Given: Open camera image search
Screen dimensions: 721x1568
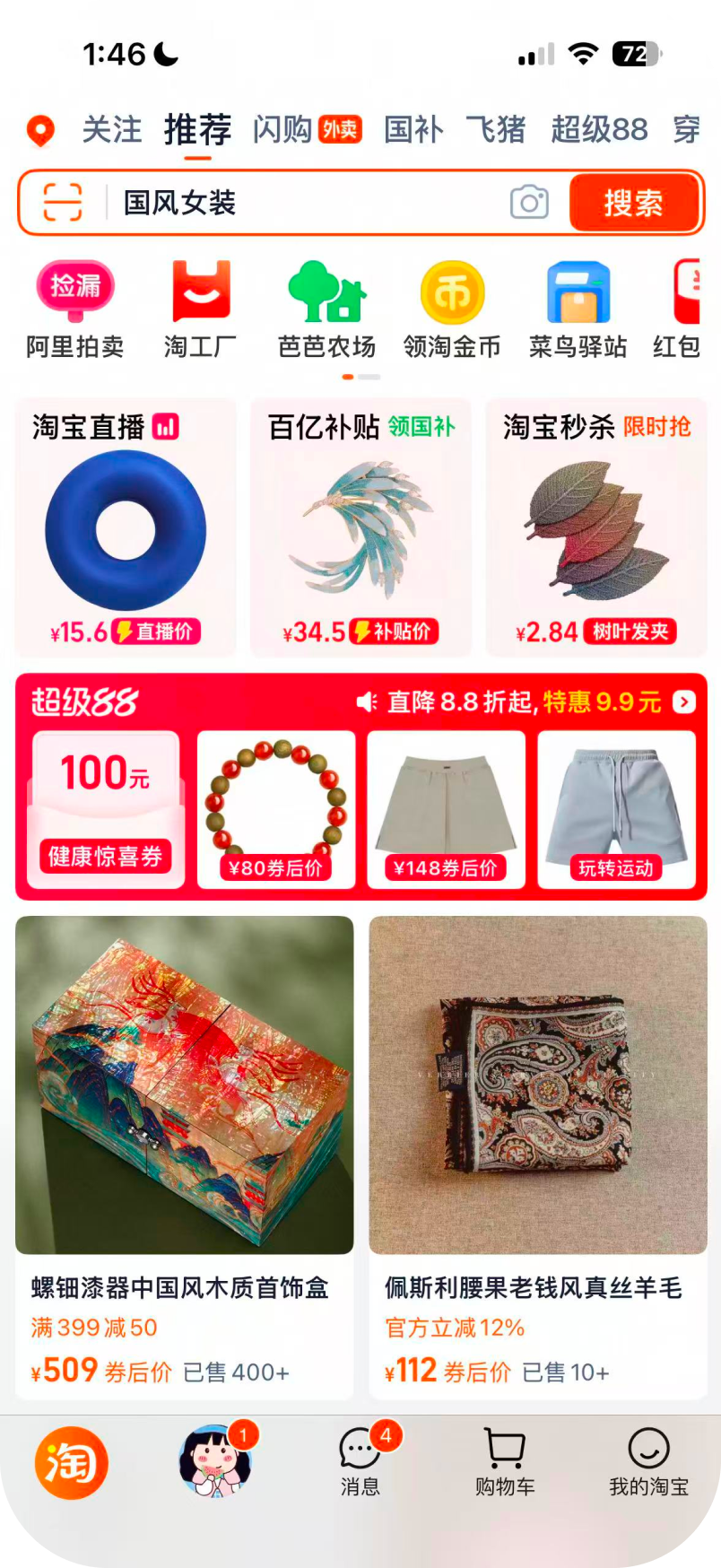Looking at the screenshot, I should click(529, 203).
